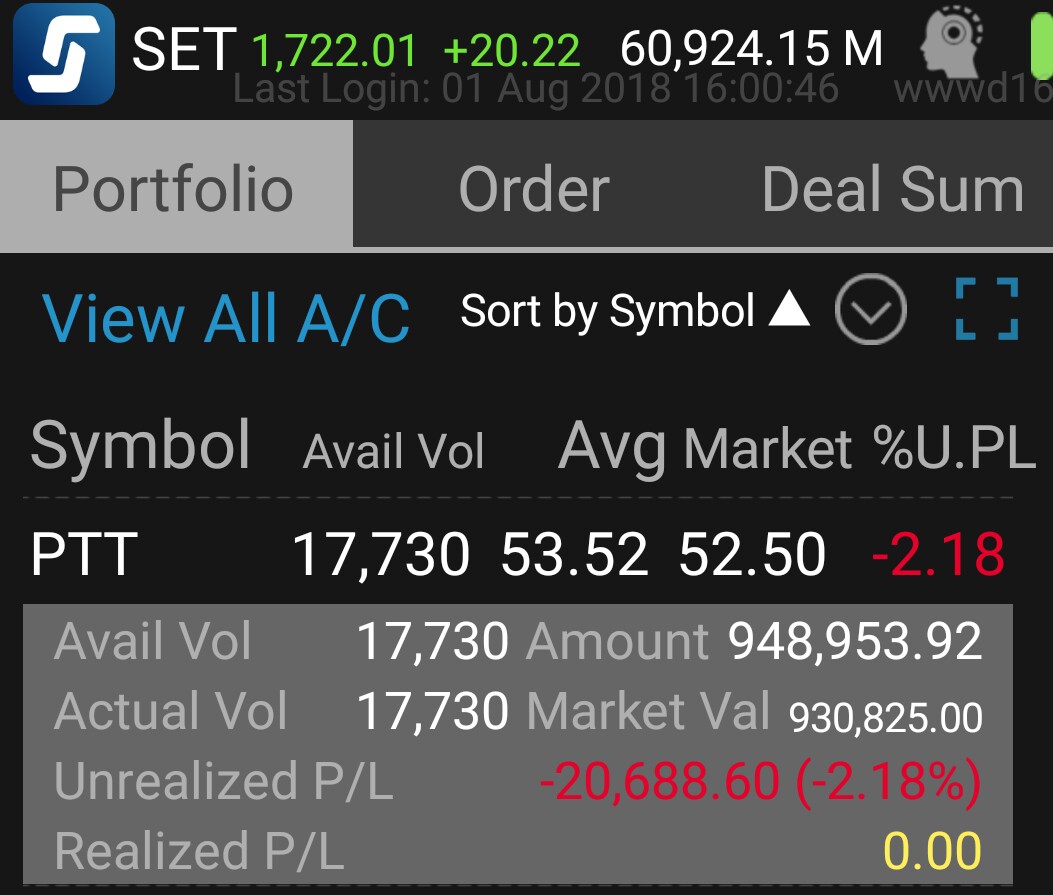Switch to the Order tab
Image resolution: width=1053 pixels, height=895 pixels.
click(x=534, y=189)
